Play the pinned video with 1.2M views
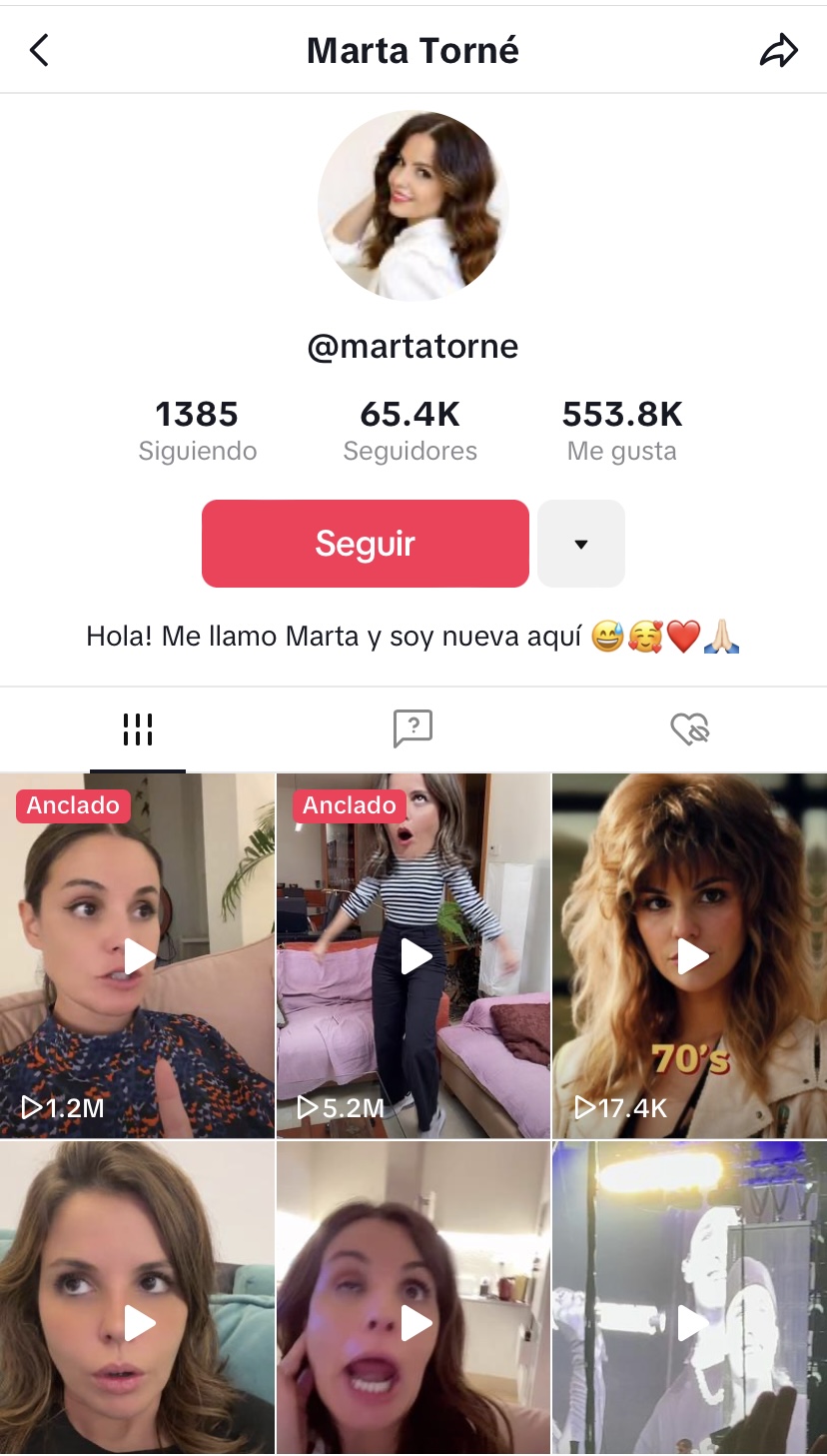Image resolution: width=827 pixels, height=1456 pixels. click(138, 956)
